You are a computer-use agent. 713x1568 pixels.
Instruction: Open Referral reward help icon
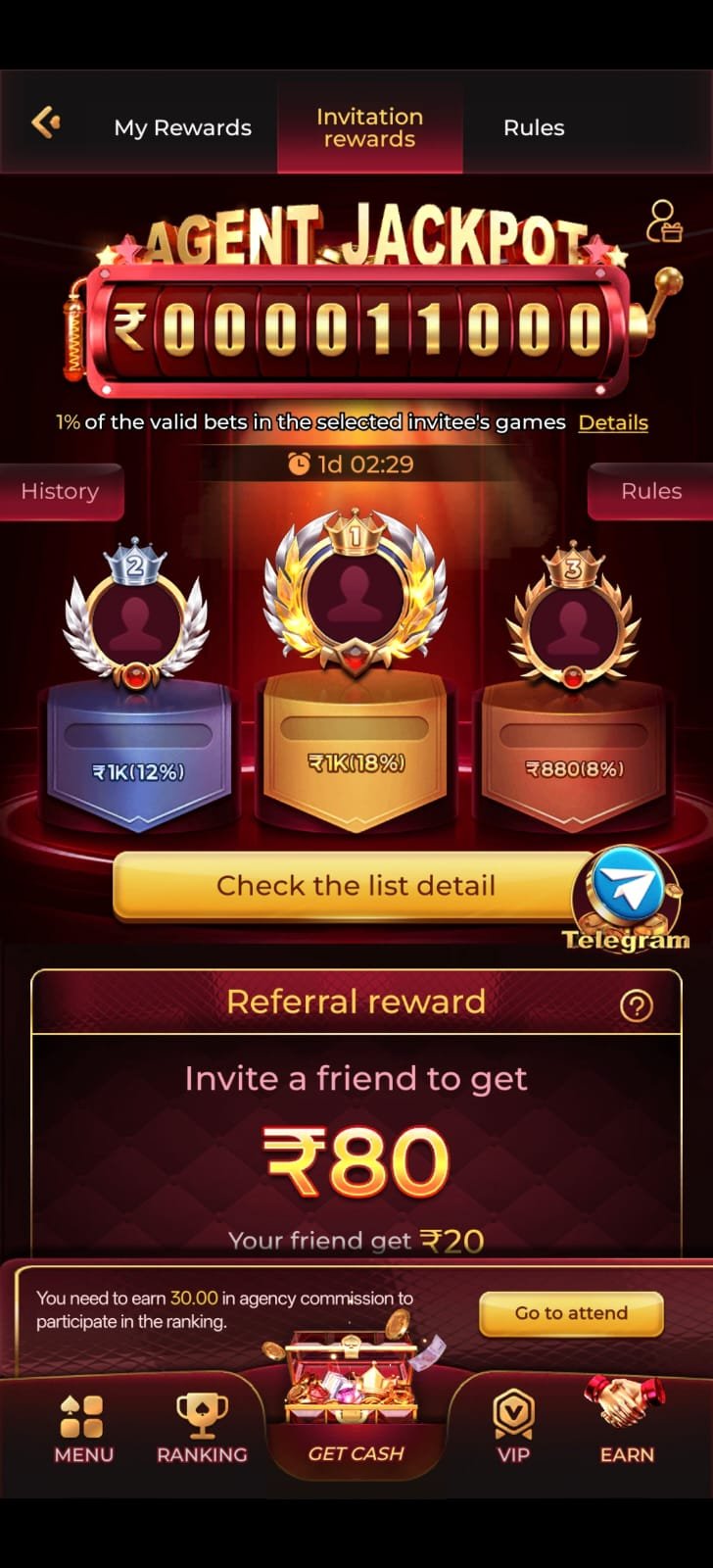tap(637, 1004)
